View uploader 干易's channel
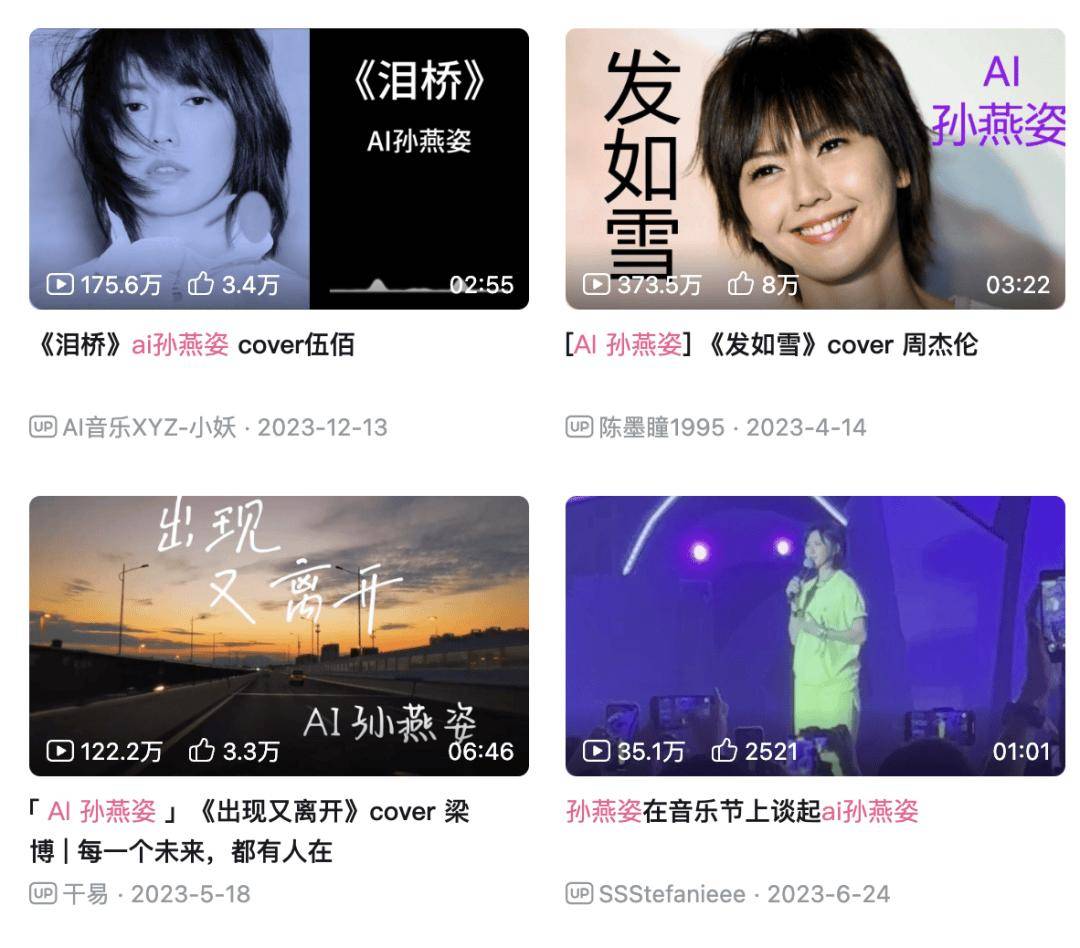Screen dimensions: 1080x948 tap(85, 893)
